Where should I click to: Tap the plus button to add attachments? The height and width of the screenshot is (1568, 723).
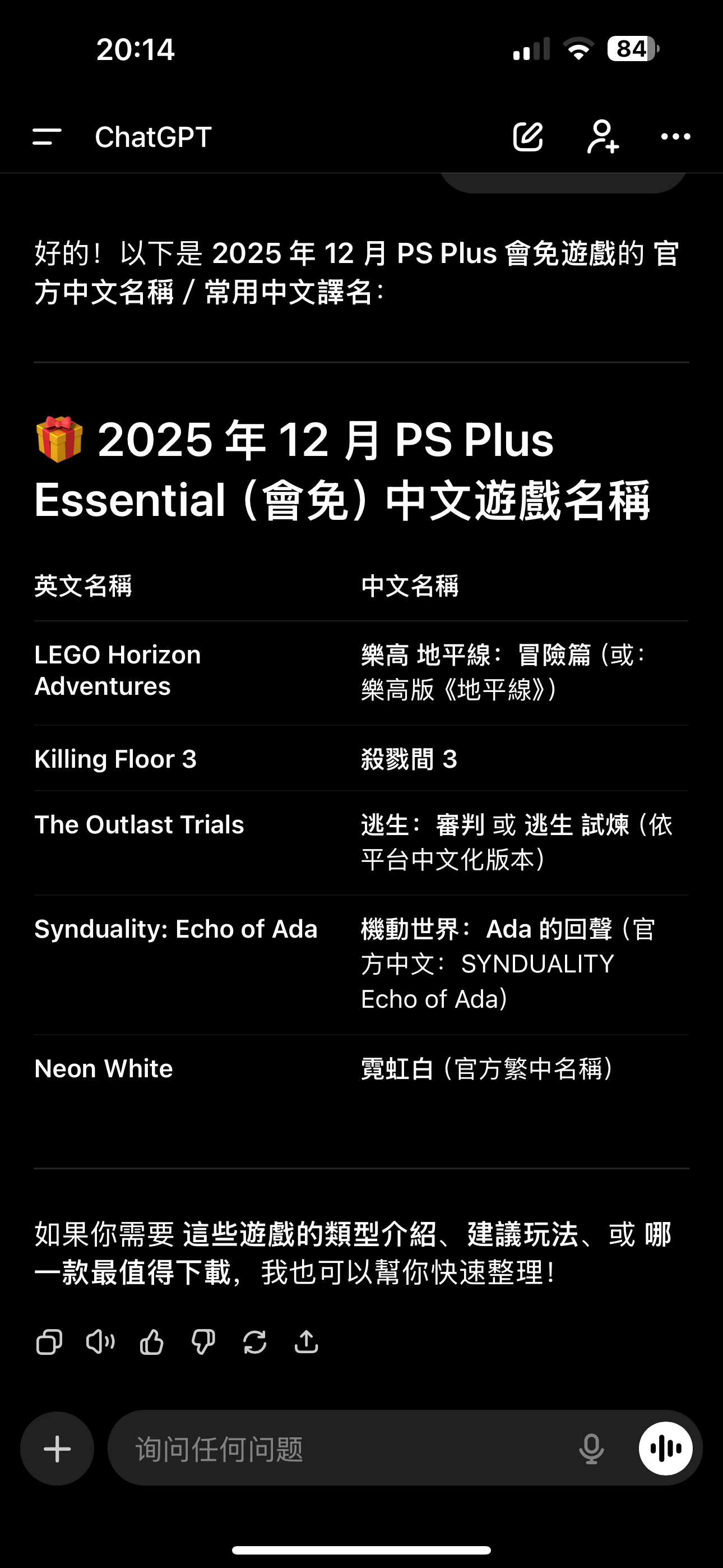click(57, 1449)
